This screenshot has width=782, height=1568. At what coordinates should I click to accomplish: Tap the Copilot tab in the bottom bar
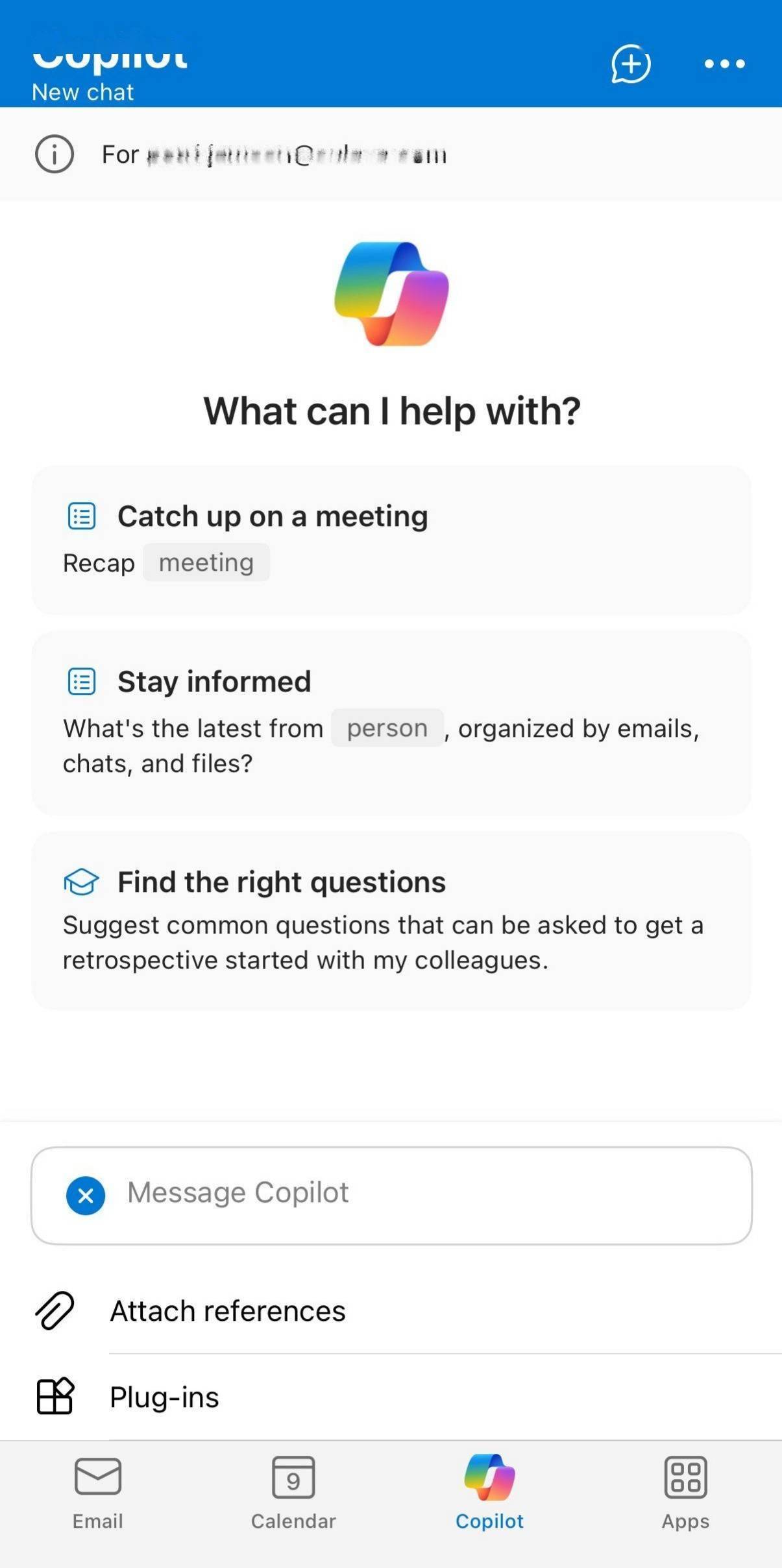(x=489, y=1493)
